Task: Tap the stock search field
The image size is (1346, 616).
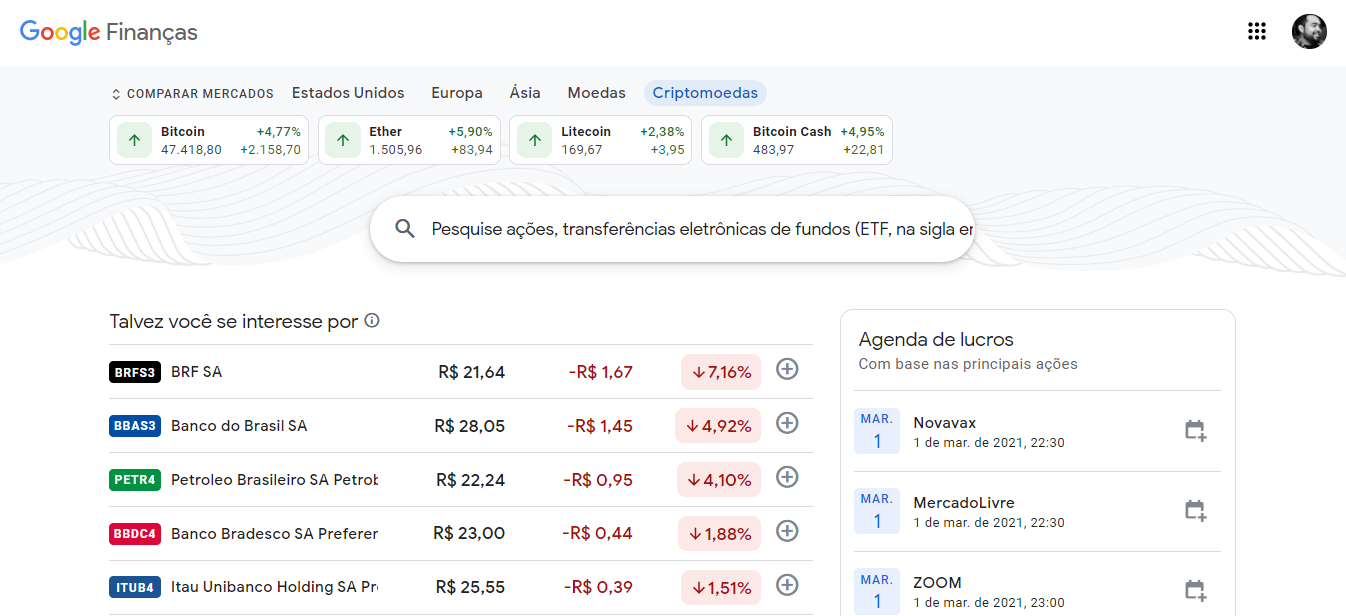Action: 700,229
